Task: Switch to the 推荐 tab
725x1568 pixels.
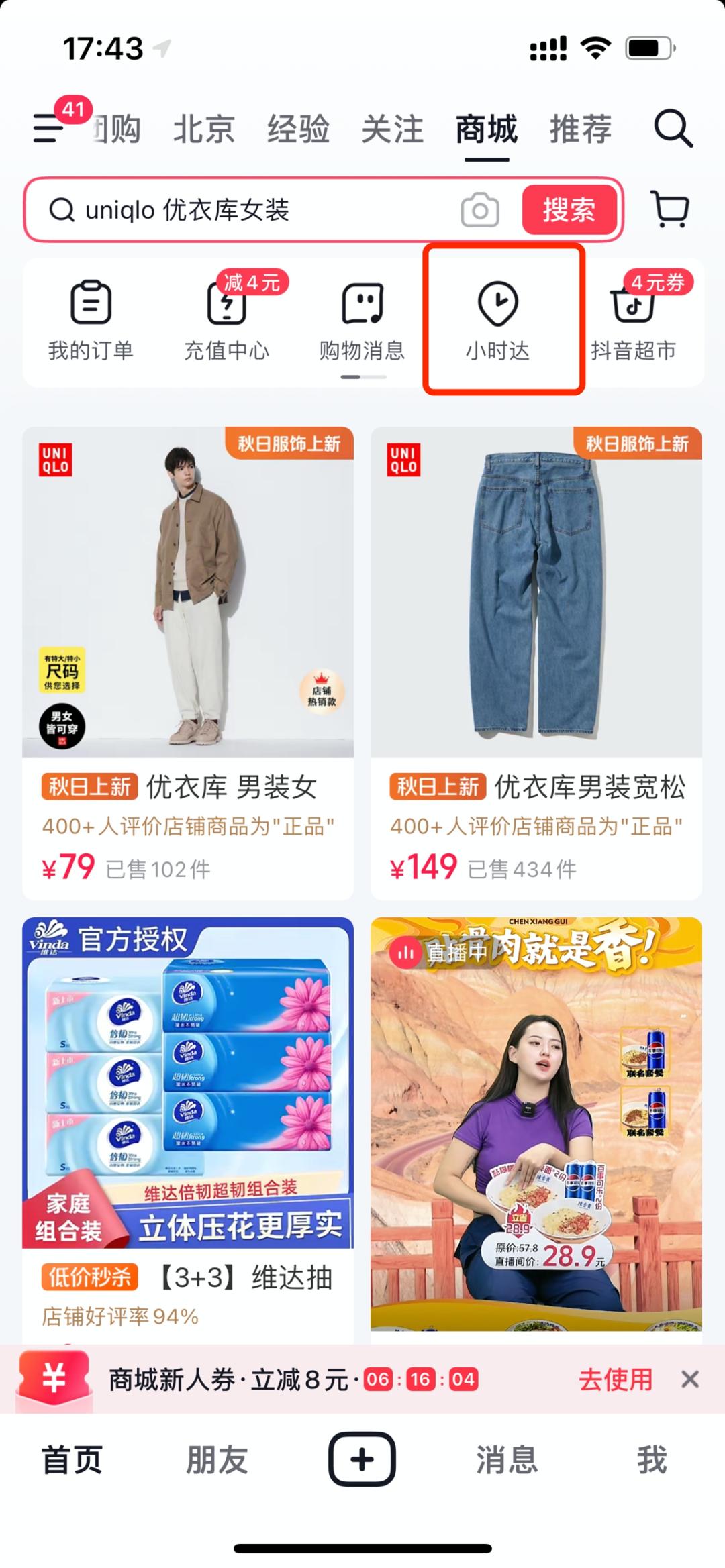Action: [581, 129]
